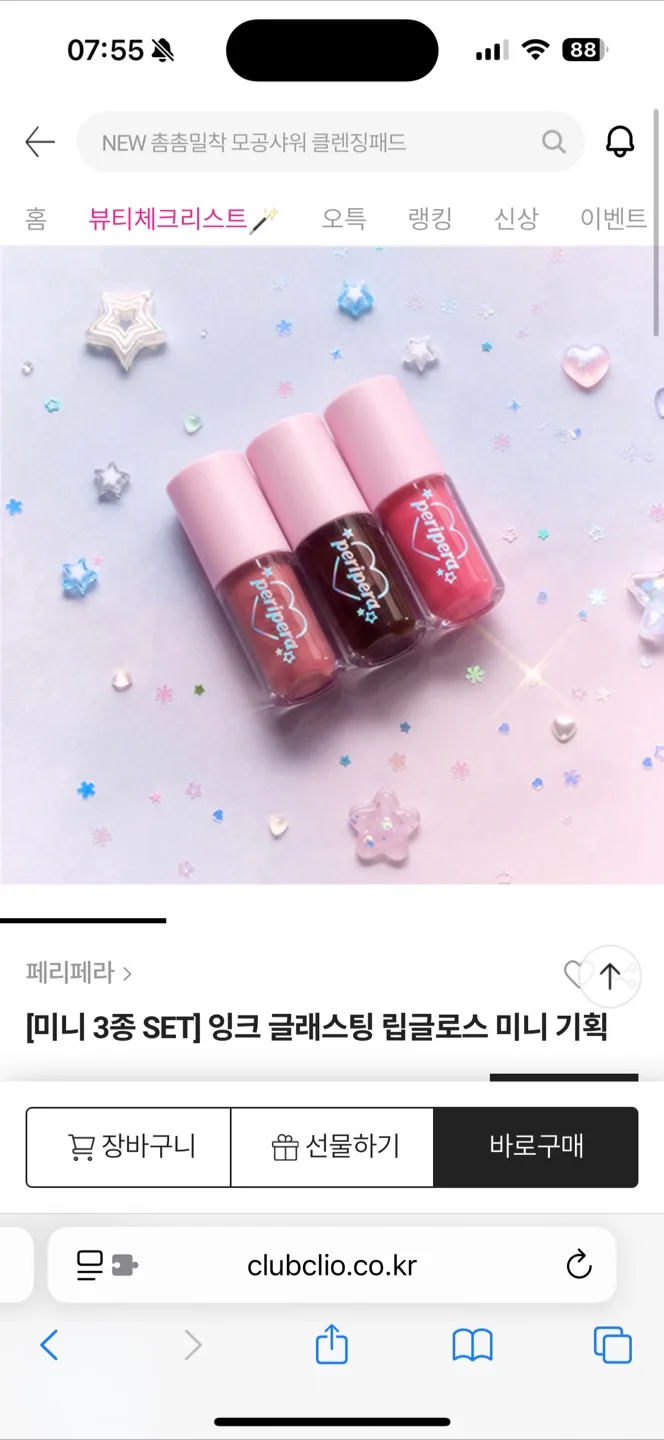Open the browser share sheet
This screenshot has width=664, height=1440.
click(332, 1345)
